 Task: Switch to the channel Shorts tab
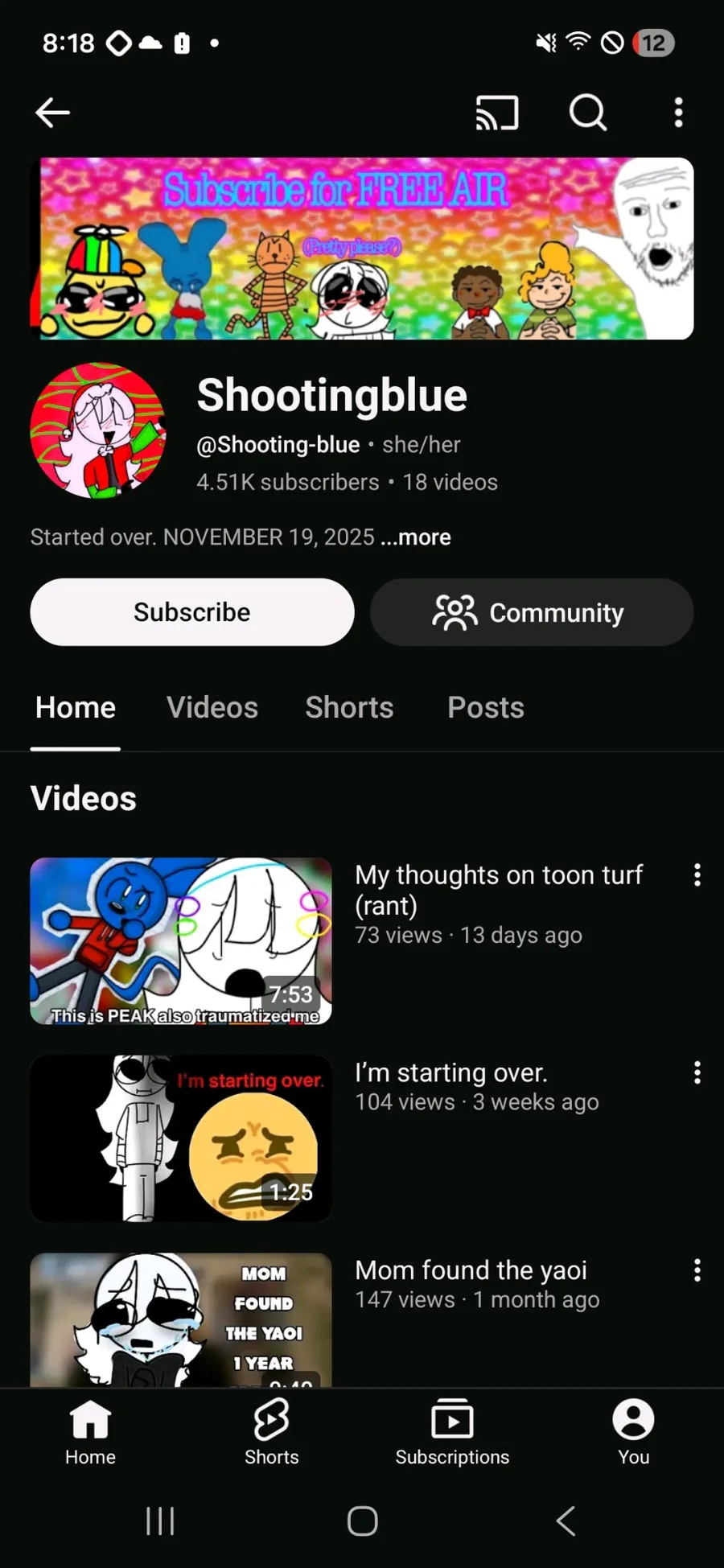349,708
